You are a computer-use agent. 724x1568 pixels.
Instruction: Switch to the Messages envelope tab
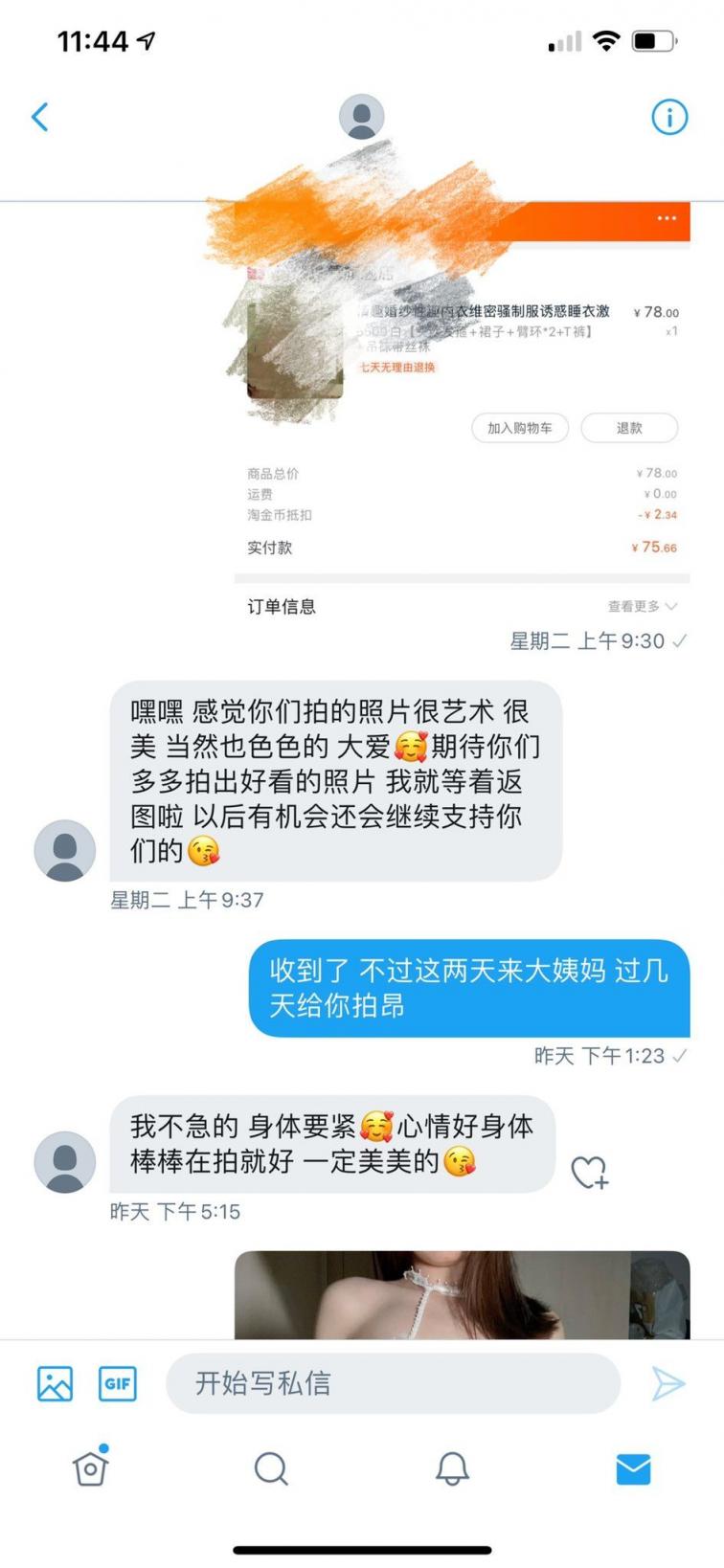coord(633,1467)
